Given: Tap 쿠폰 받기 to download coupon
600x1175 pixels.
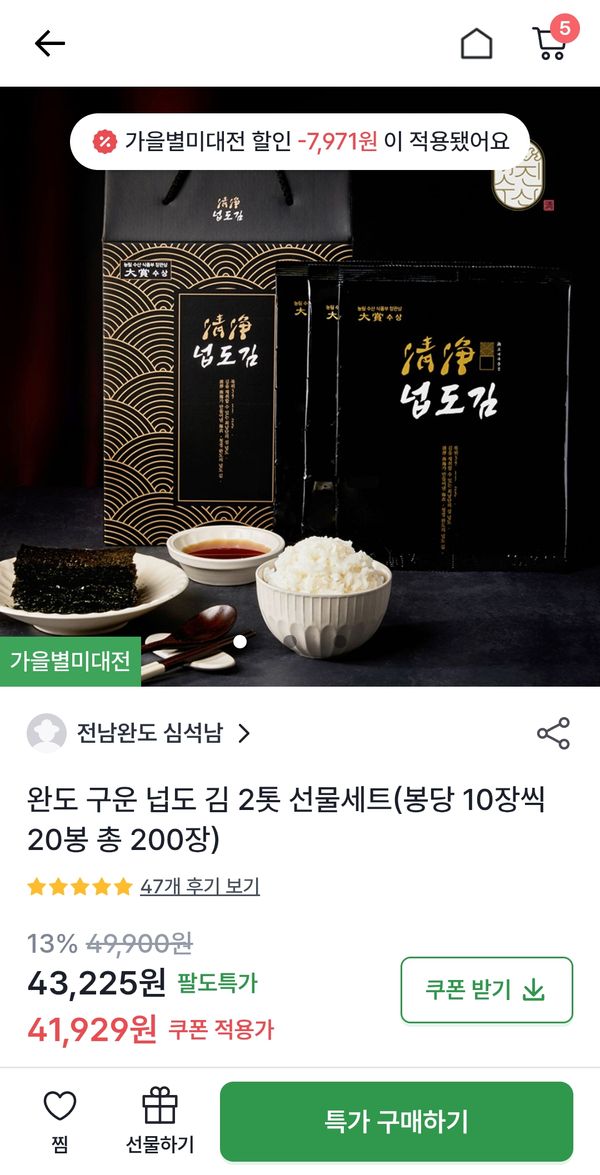Looking at the screenshot, I should pyautogui.click(x=486, y=990).
